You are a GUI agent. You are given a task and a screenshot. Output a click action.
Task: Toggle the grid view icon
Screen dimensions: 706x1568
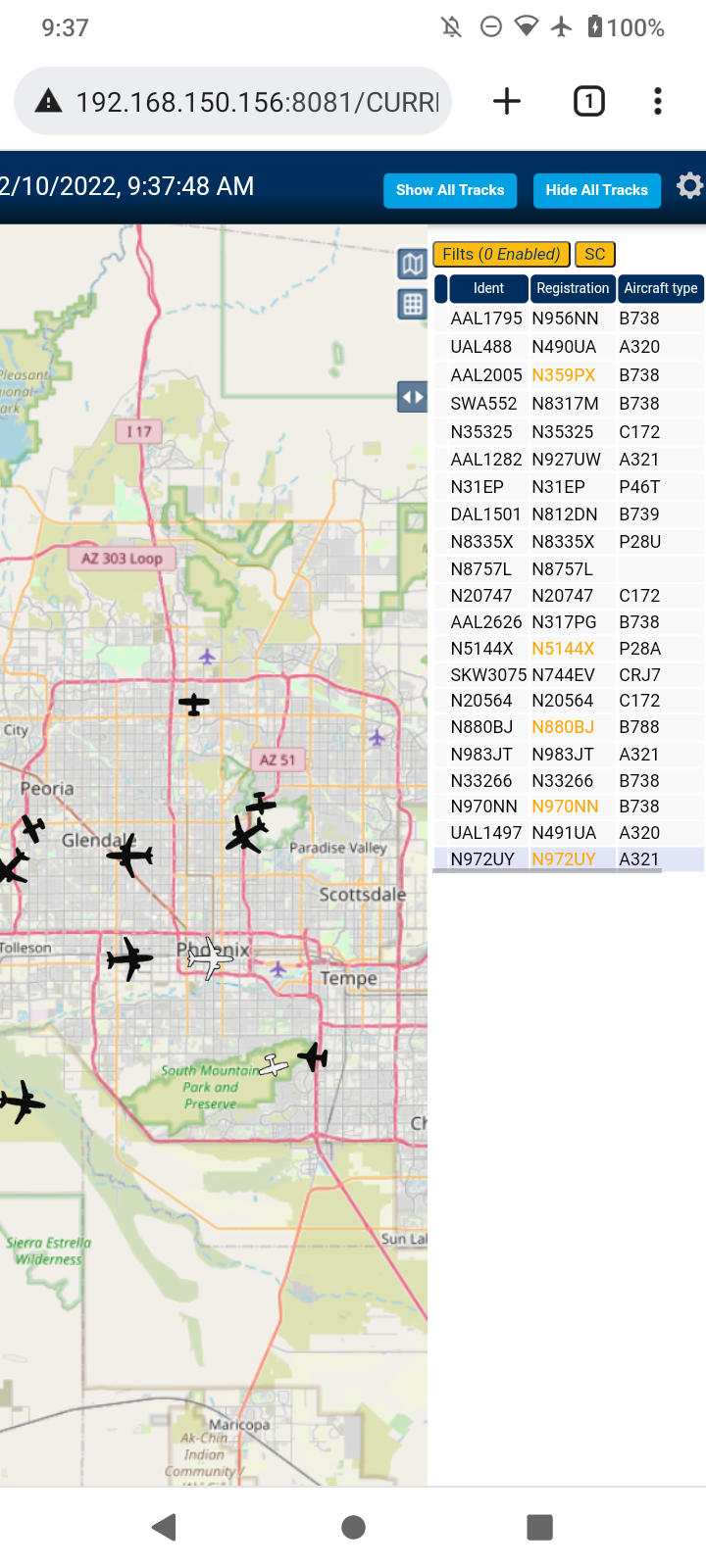(413, 304)
